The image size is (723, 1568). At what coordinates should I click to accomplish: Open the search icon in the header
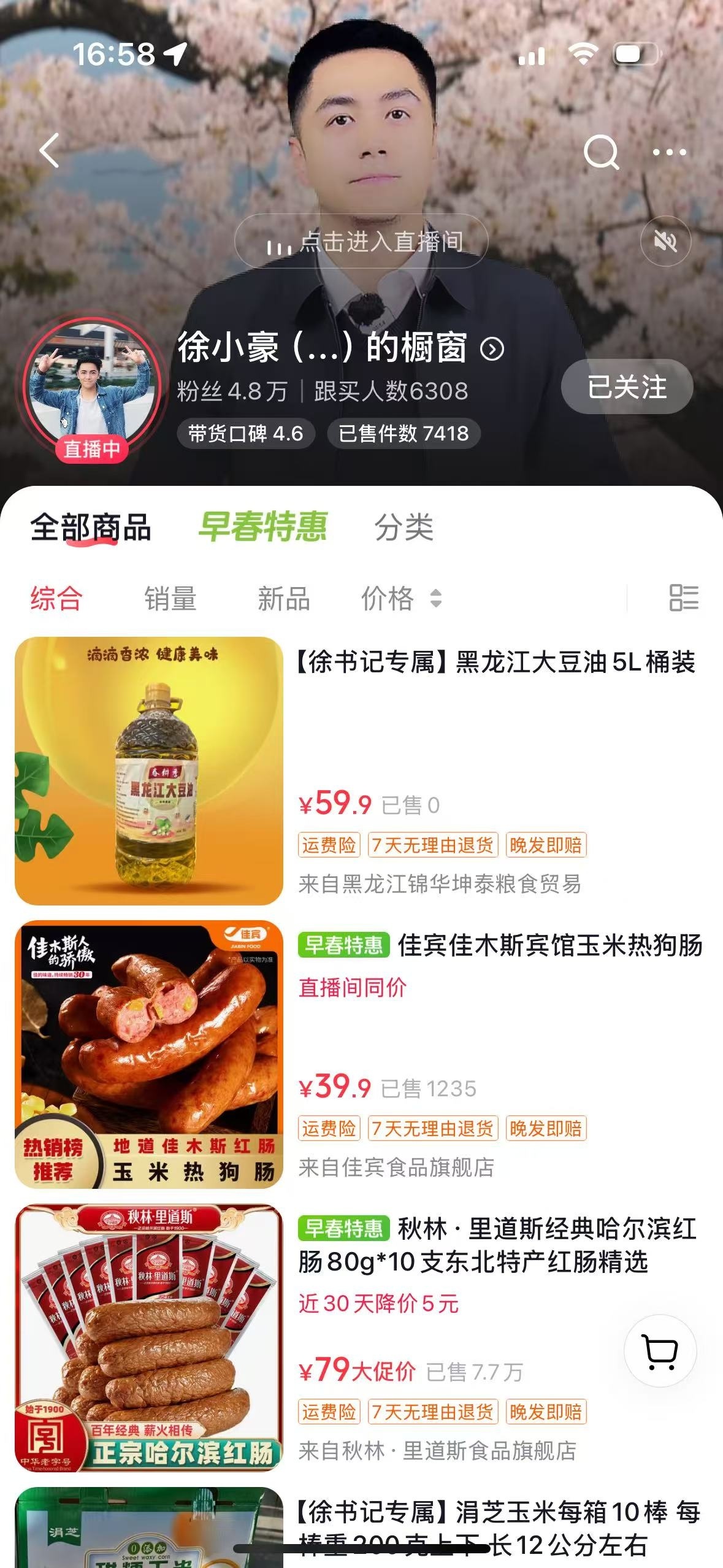point(600,152)
